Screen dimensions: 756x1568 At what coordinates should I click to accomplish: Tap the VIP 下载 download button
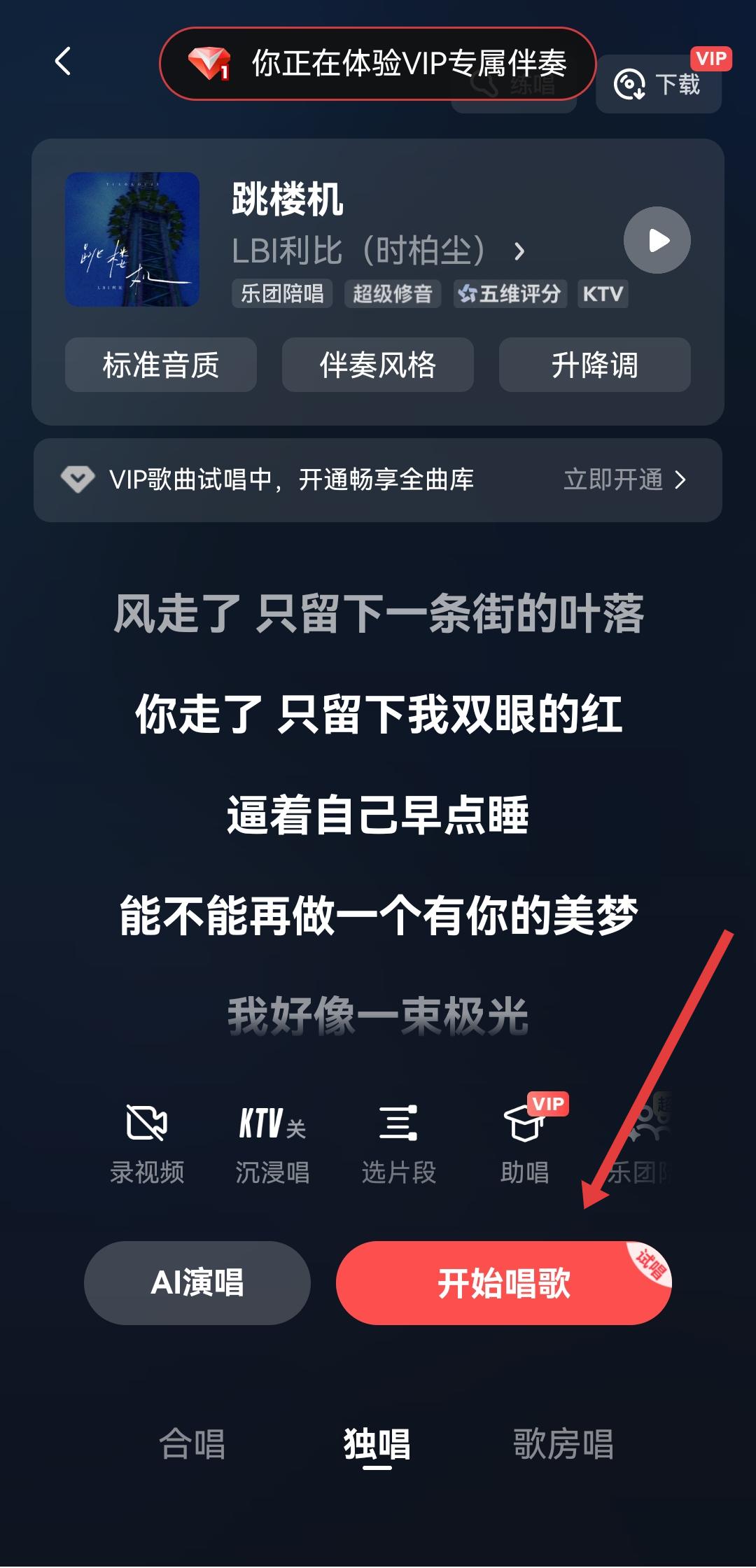point(658,85)
